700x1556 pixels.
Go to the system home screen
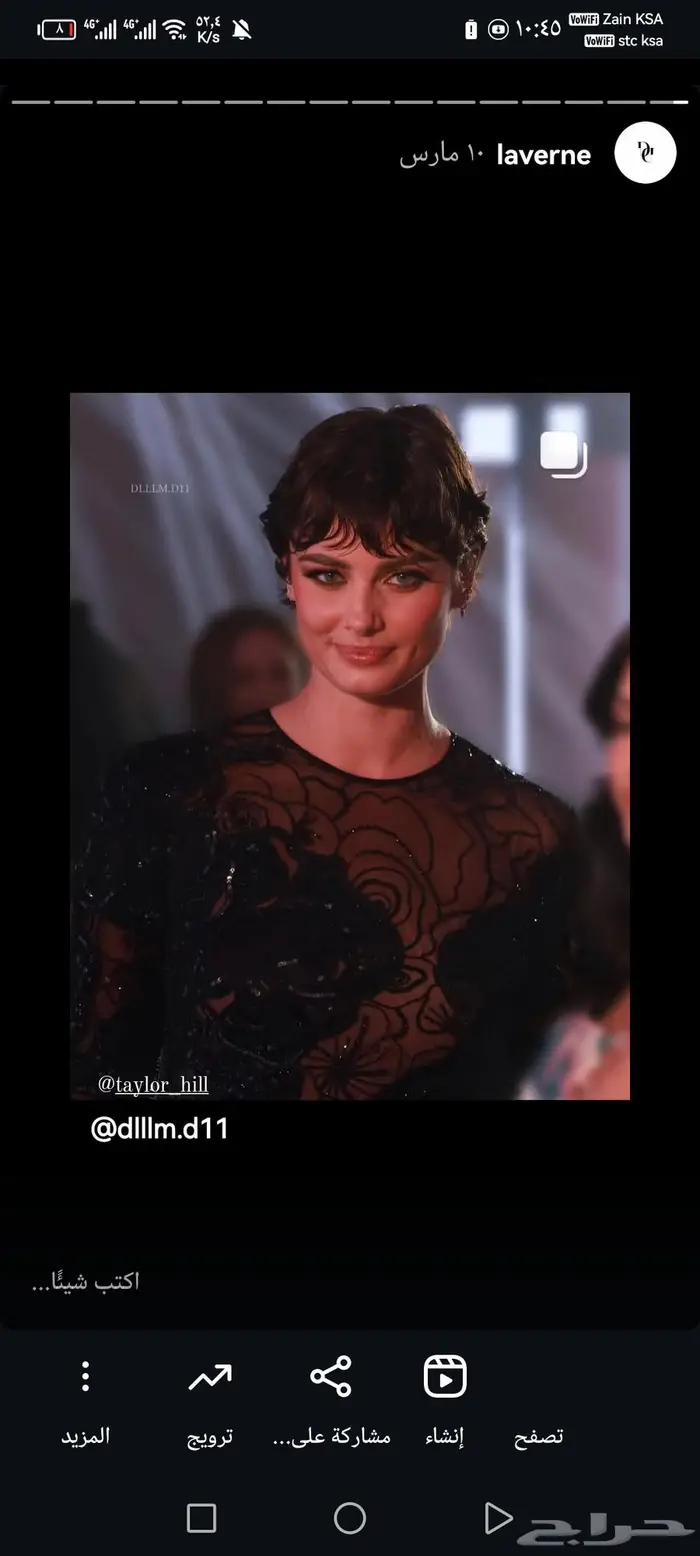click(349, 1518)
